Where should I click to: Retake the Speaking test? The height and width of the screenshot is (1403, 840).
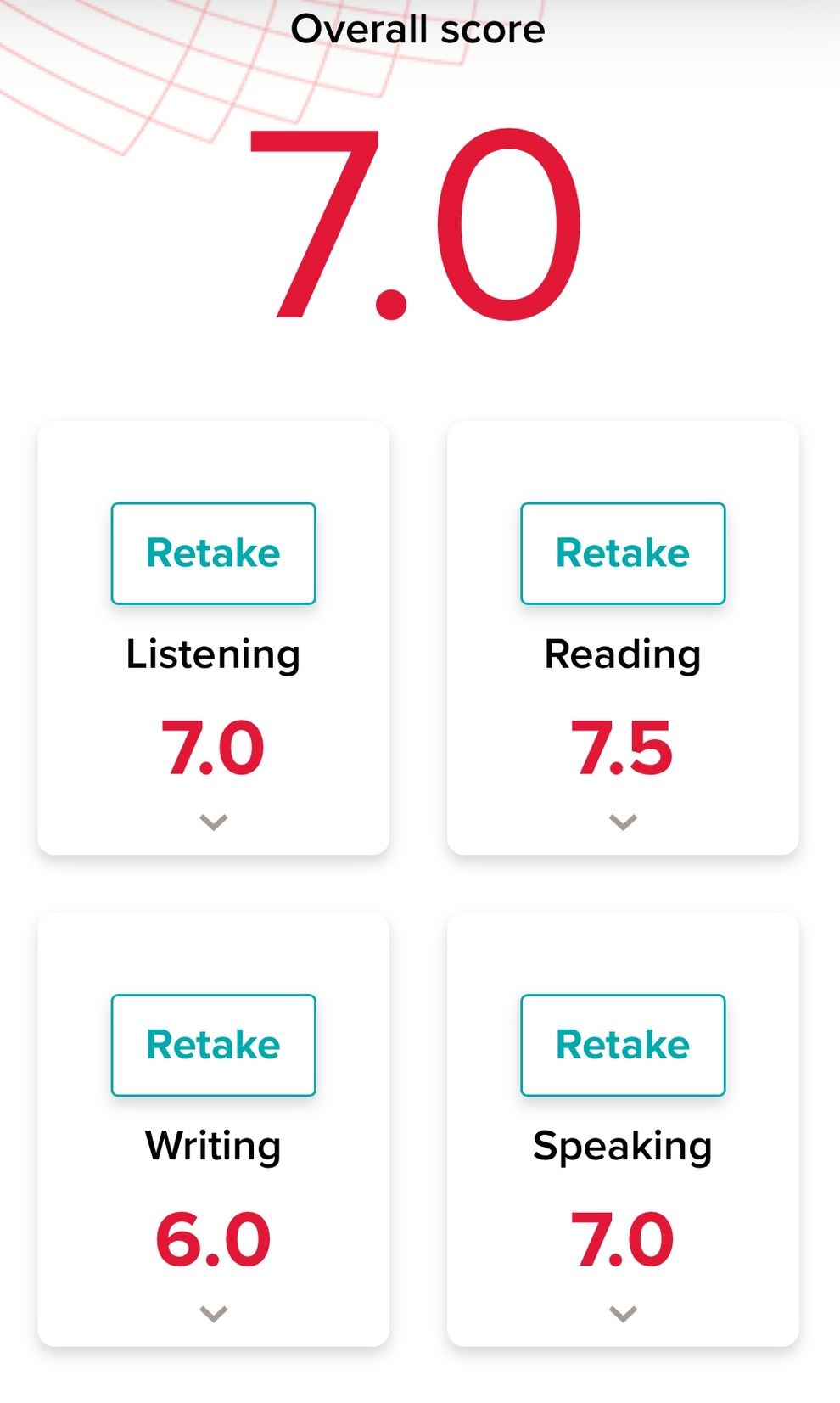[623, 1045]
